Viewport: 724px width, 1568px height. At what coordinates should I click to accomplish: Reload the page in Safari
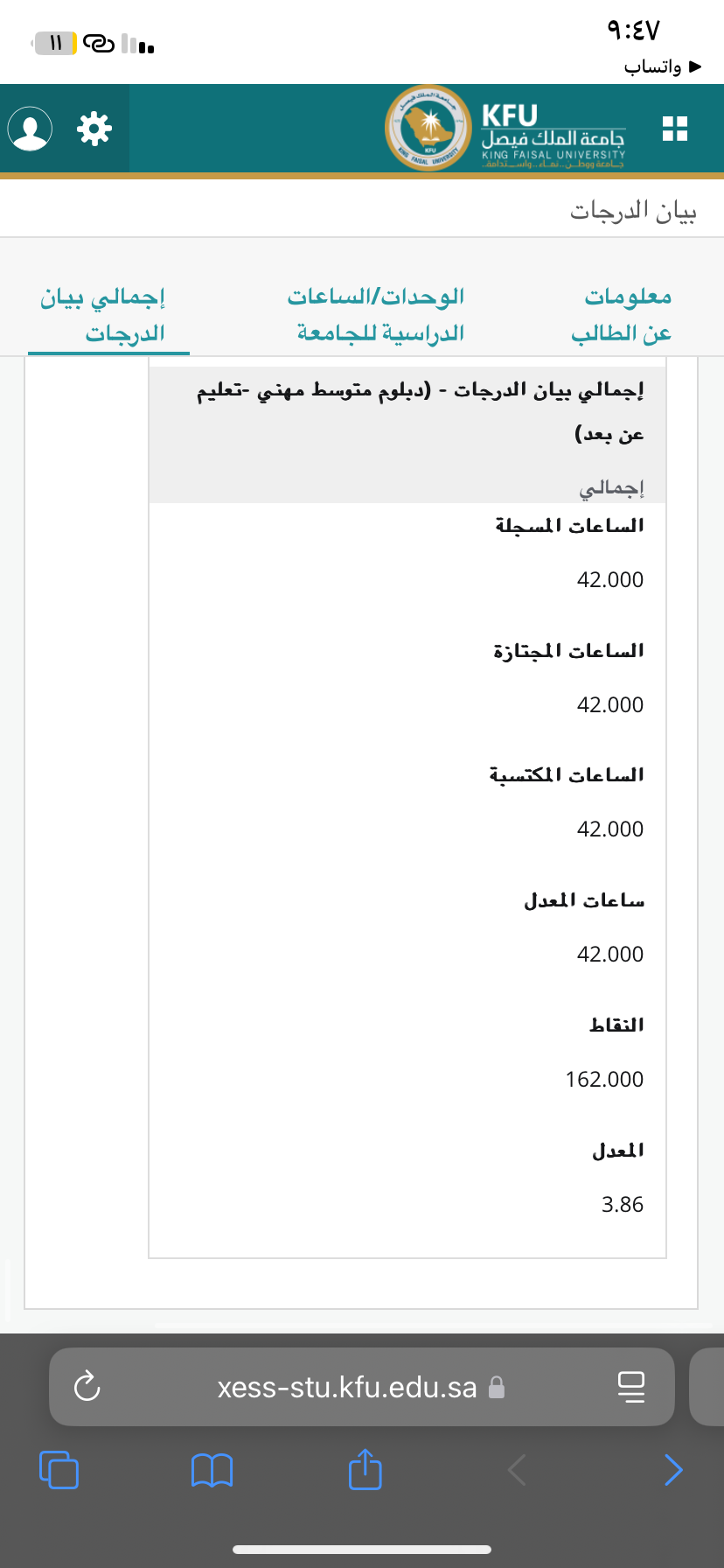click(x=87, y=1386)
